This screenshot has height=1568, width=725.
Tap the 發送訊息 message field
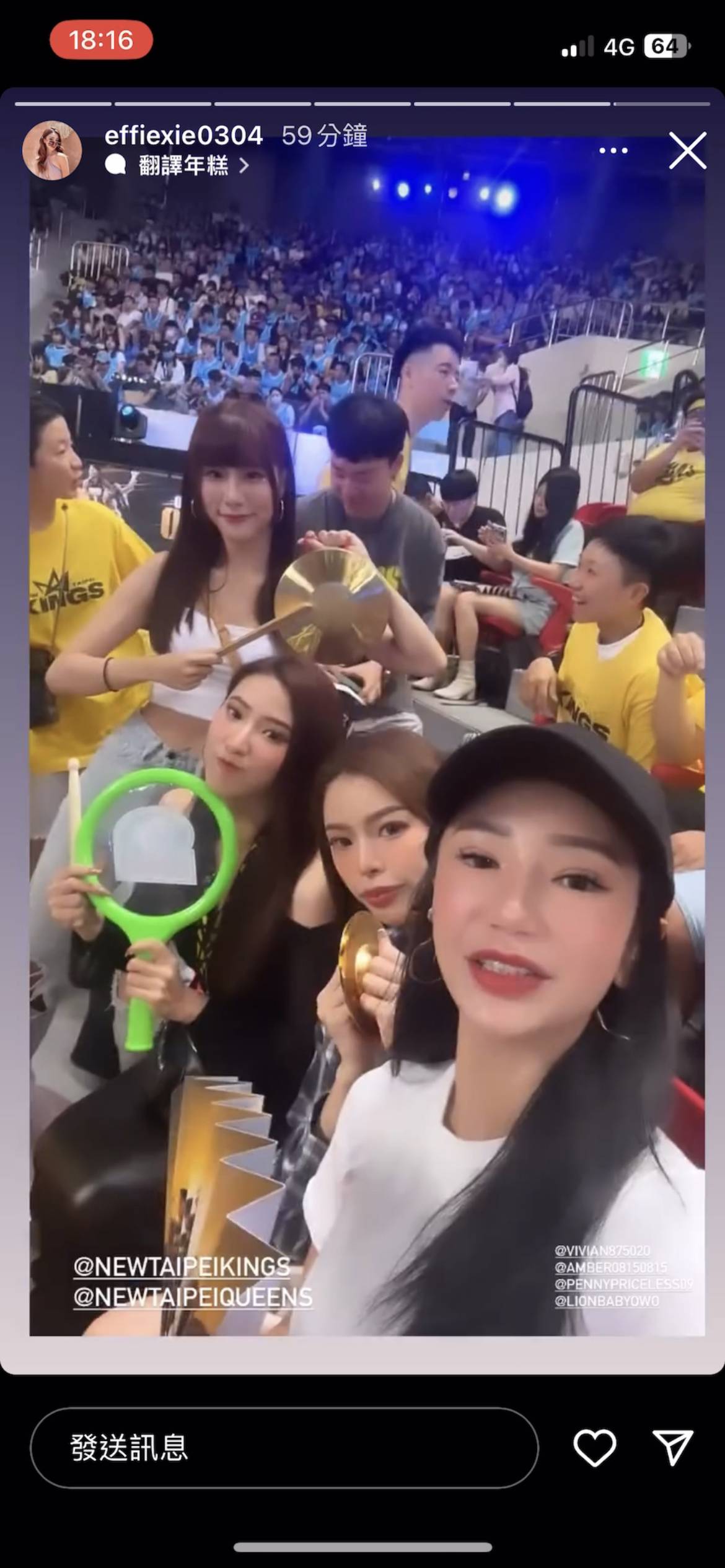pos(284,1448)
